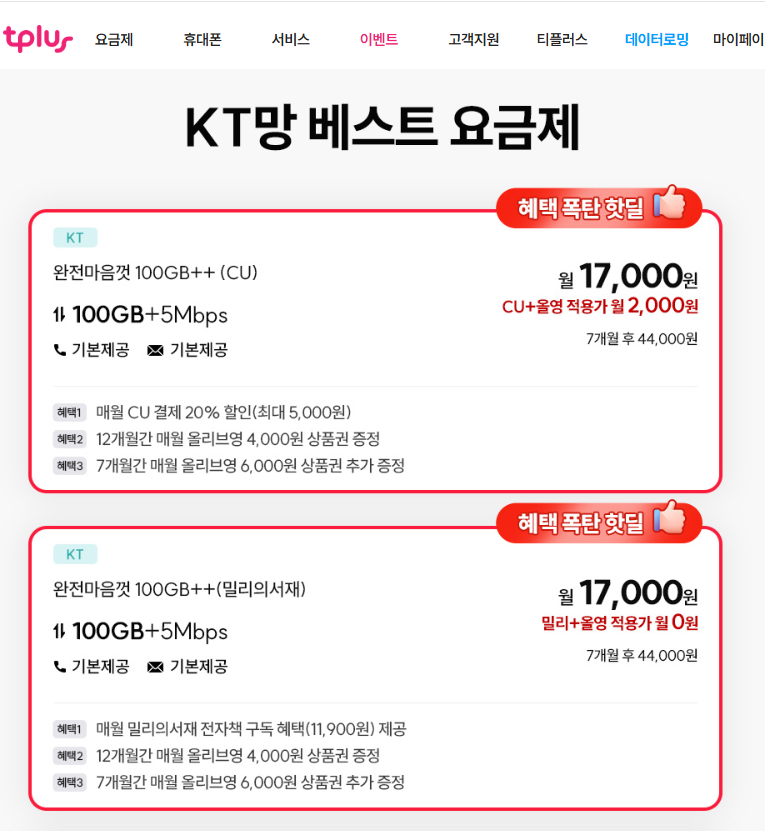Open the 완전마음껏 100GB++ (CU) plan card
765x831 pixels.
[375, 350]
